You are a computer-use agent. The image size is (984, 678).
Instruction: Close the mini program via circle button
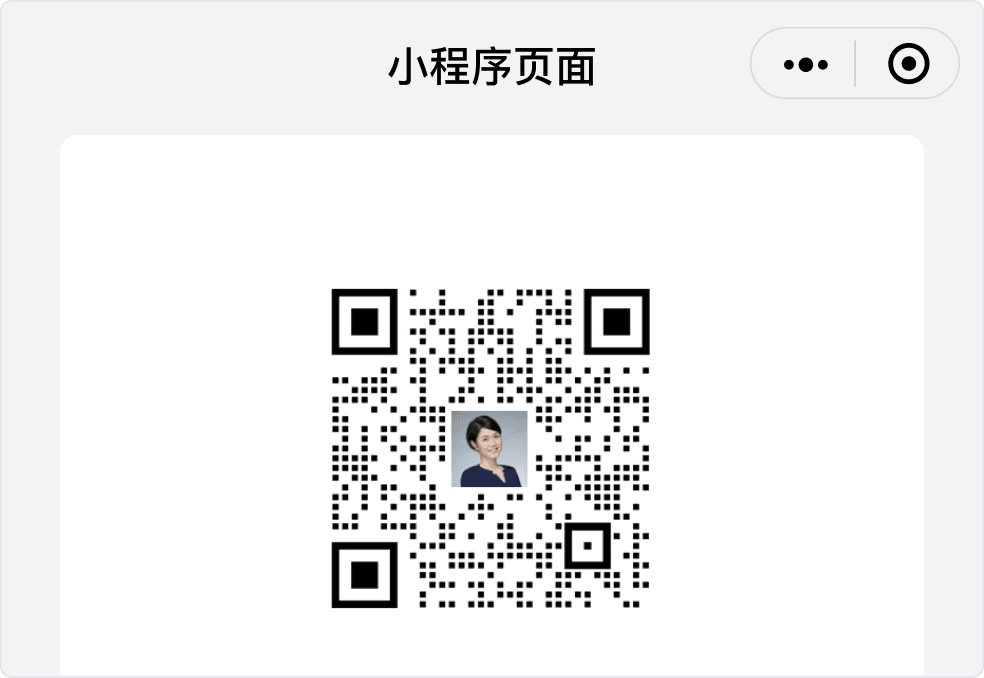(908, 65)
